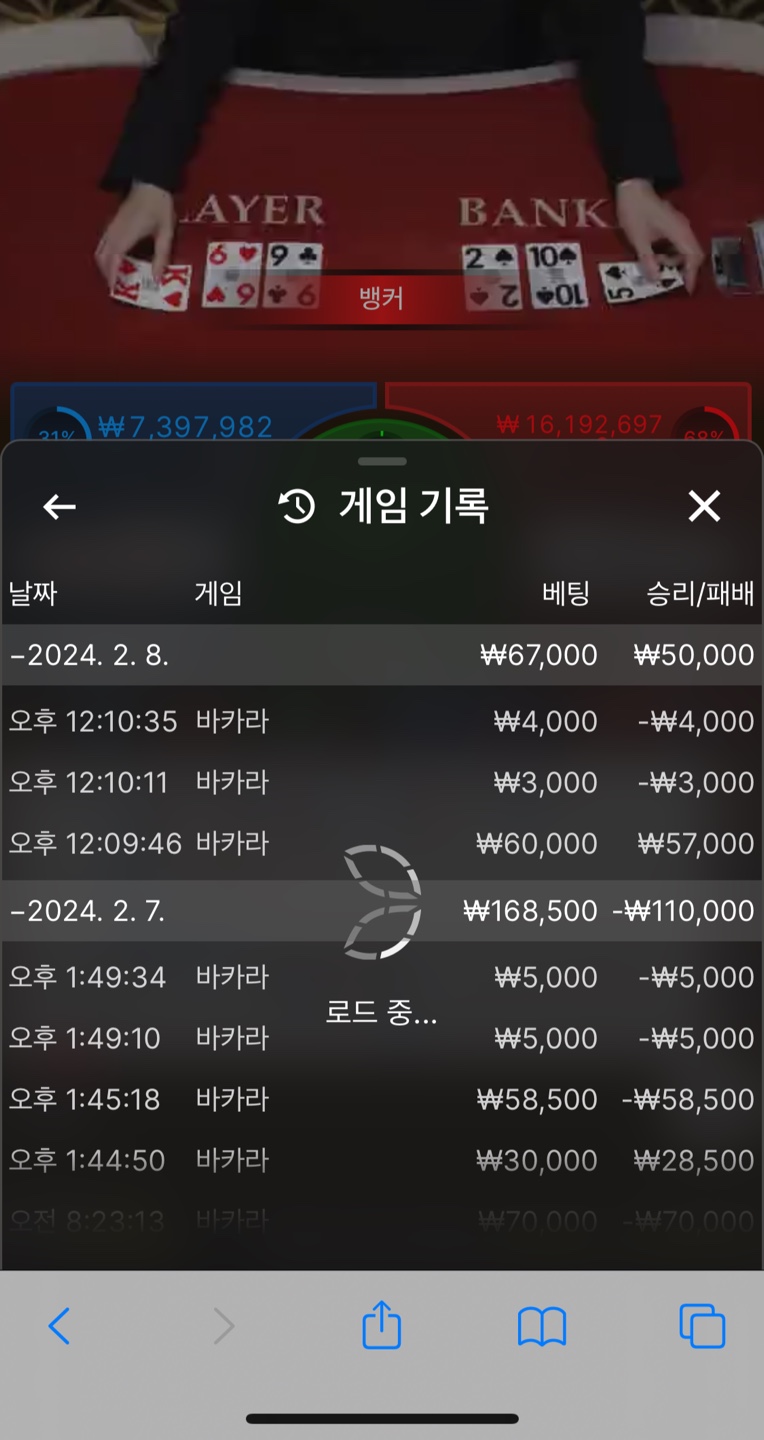Share this page from Safari toolbar

[x=381, y=1325]
